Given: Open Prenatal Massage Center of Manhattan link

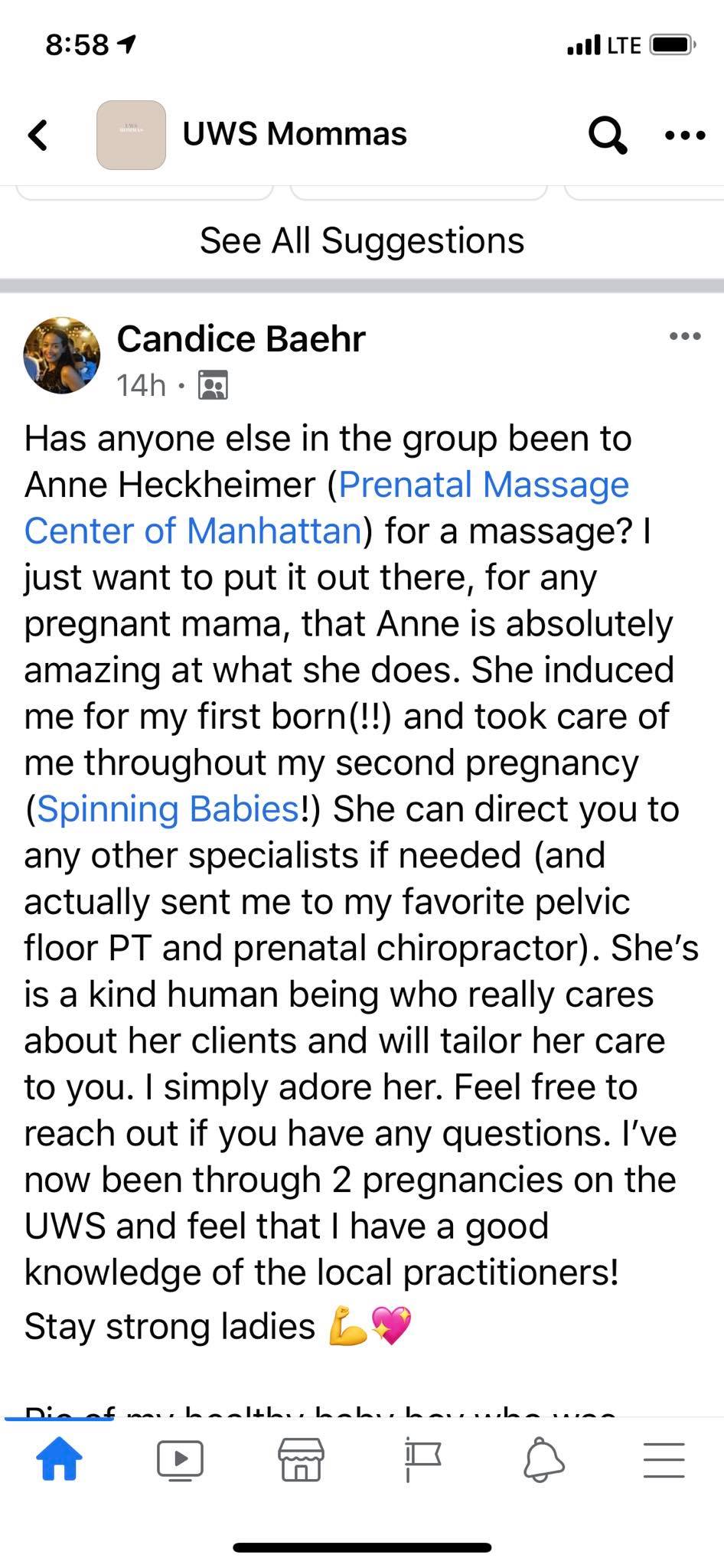Looking at the screenshot, I should [482, 485].
